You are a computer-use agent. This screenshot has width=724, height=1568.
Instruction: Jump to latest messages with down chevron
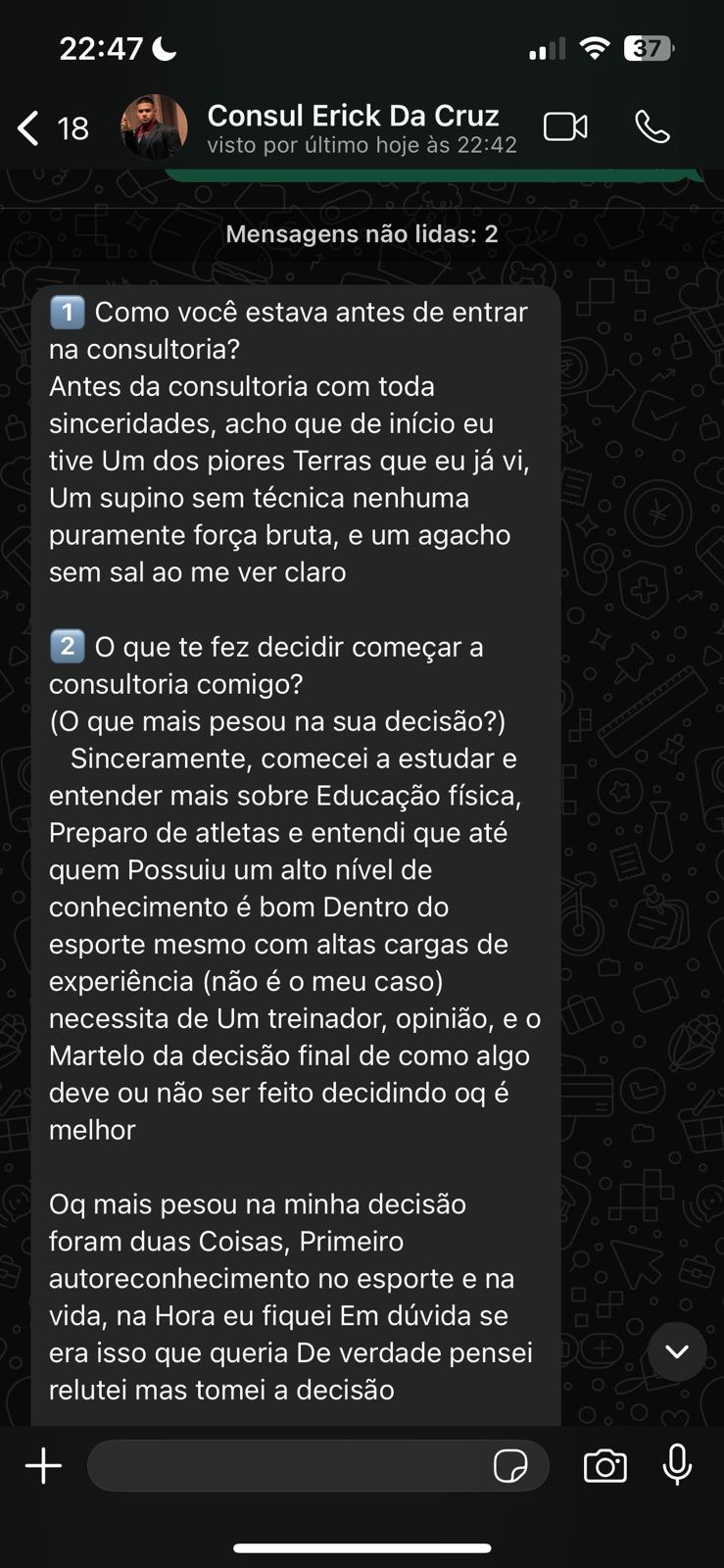pos(676,1351)
